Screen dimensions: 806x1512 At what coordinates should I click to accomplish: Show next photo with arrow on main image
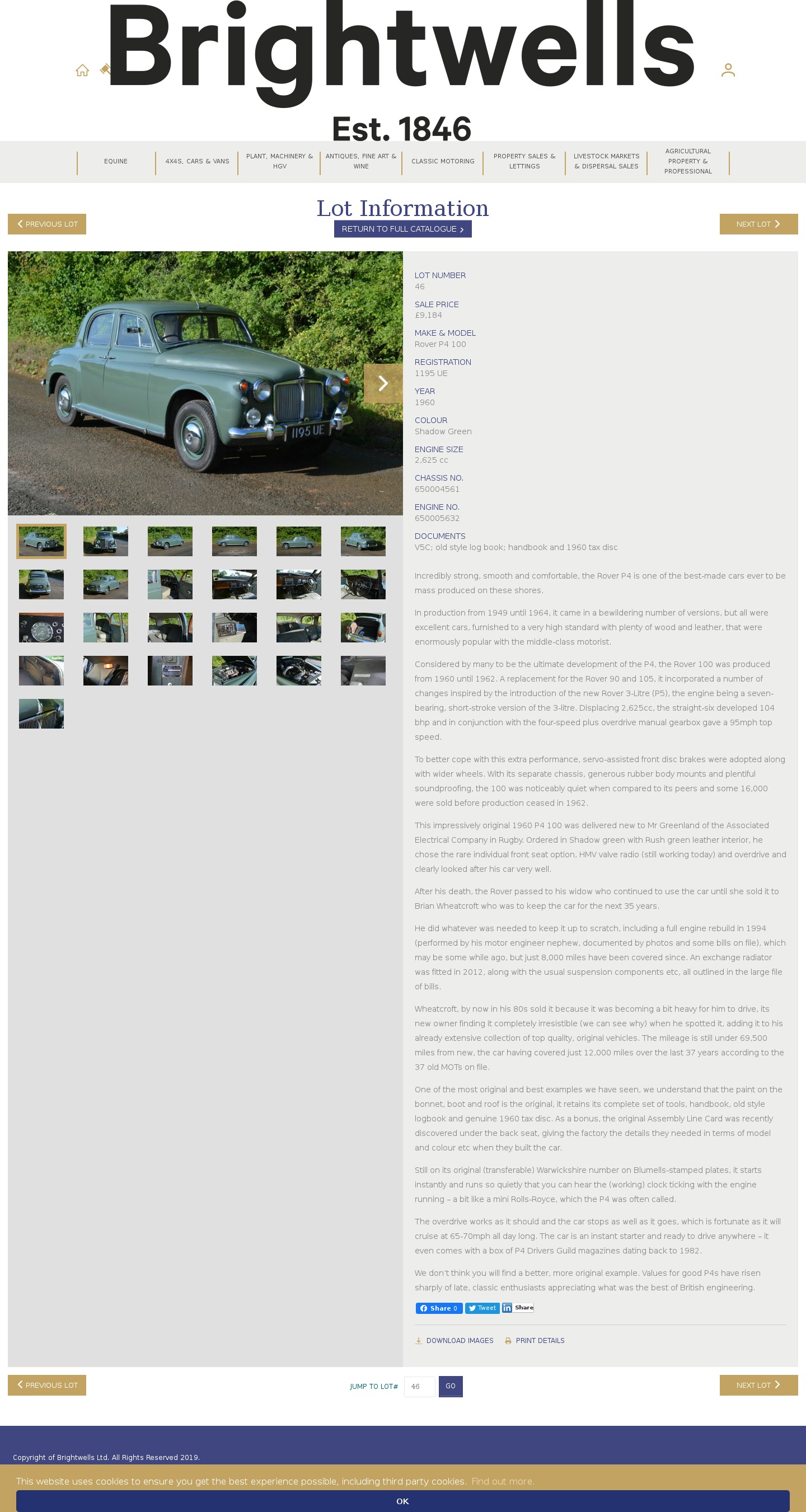pos(383,383)
